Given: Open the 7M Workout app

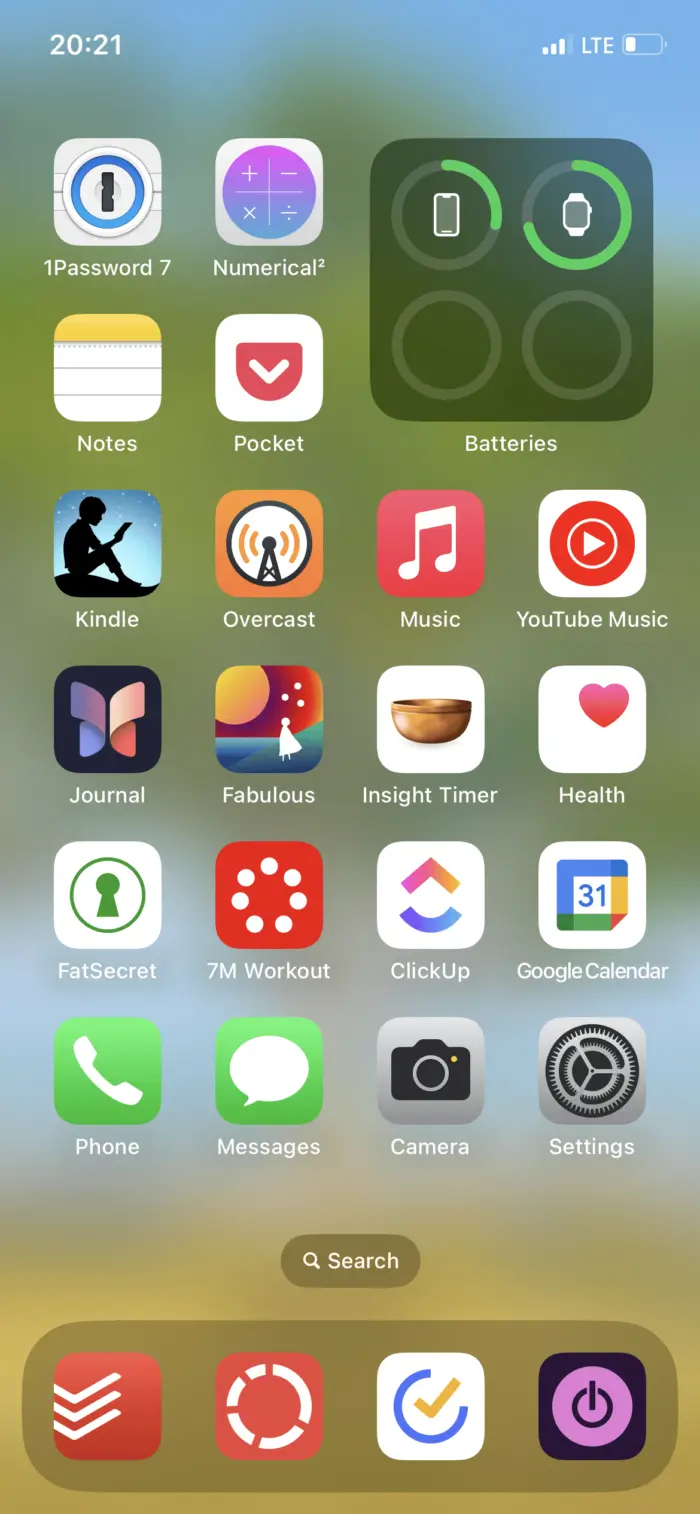Looking at the screenshot, I should coord(269,895).
